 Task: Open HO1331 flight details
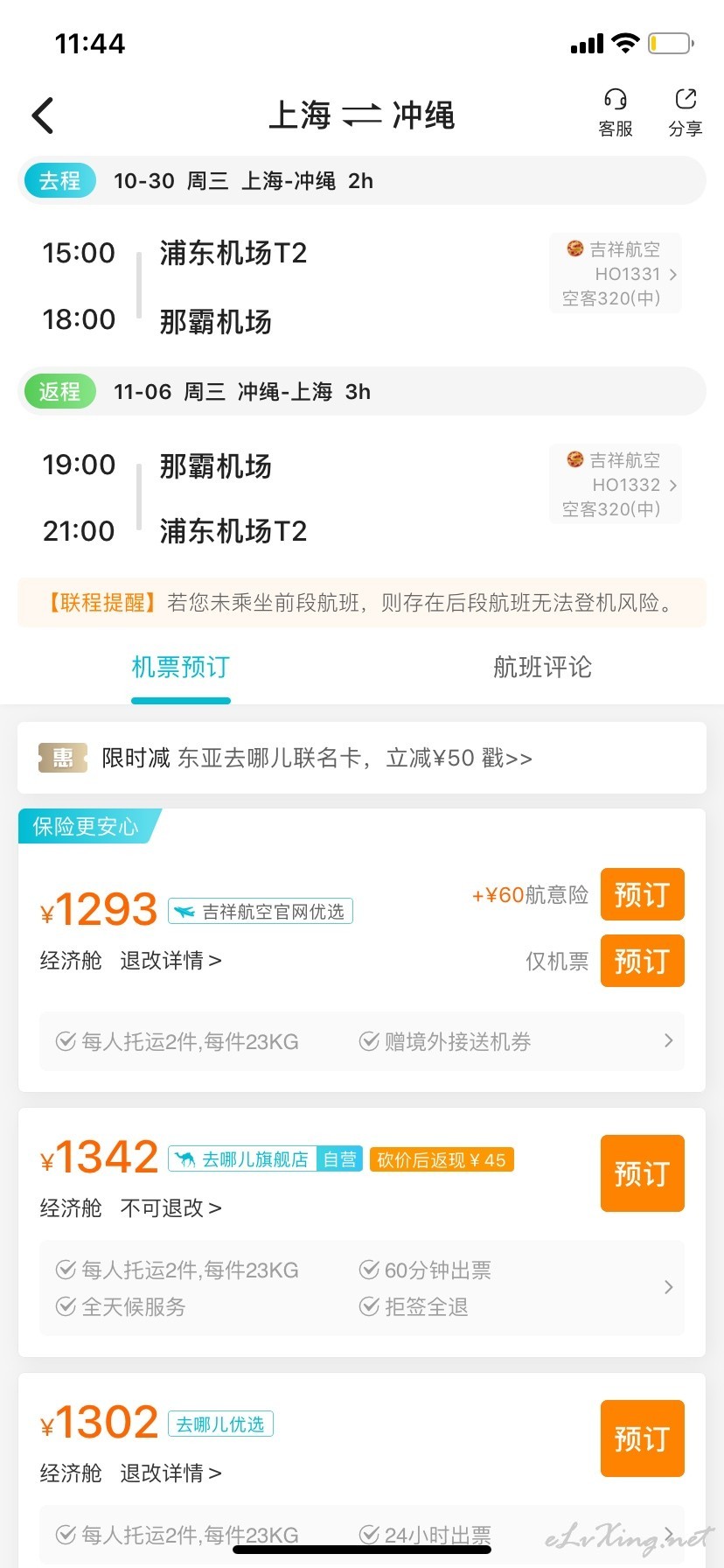pos(616,274)
